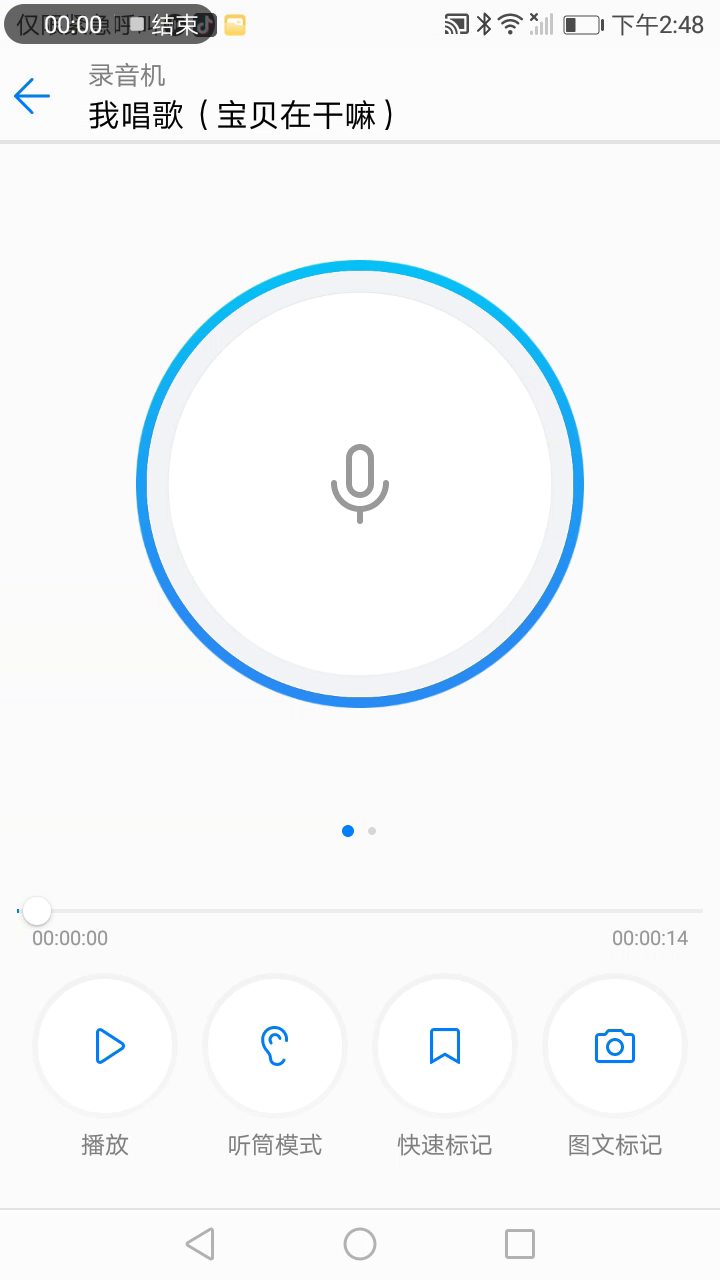Add a 快速标记 quick bookmark
This screenshot has width=720, height=1280.
tap(445, 1046)
